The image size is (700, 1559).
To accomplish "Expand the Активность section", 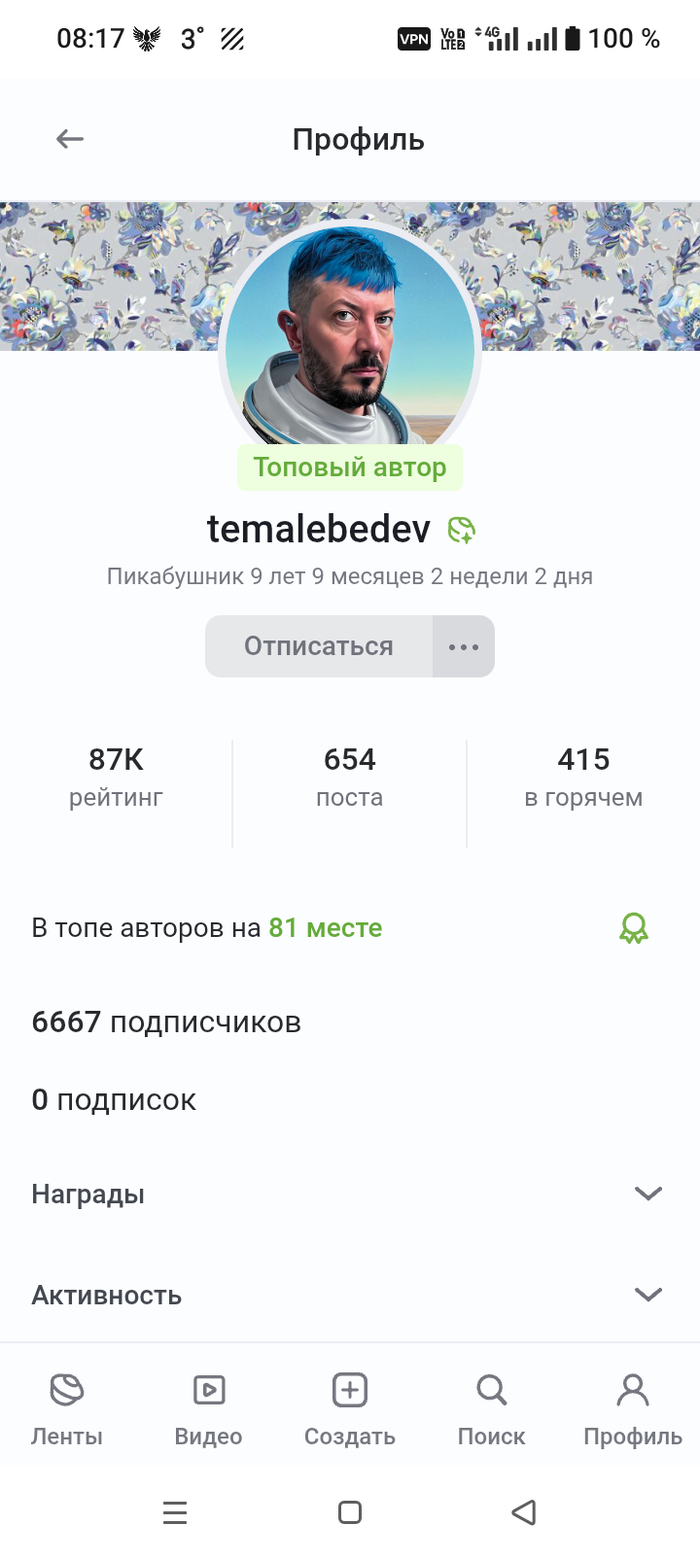I will (349, 1295).
